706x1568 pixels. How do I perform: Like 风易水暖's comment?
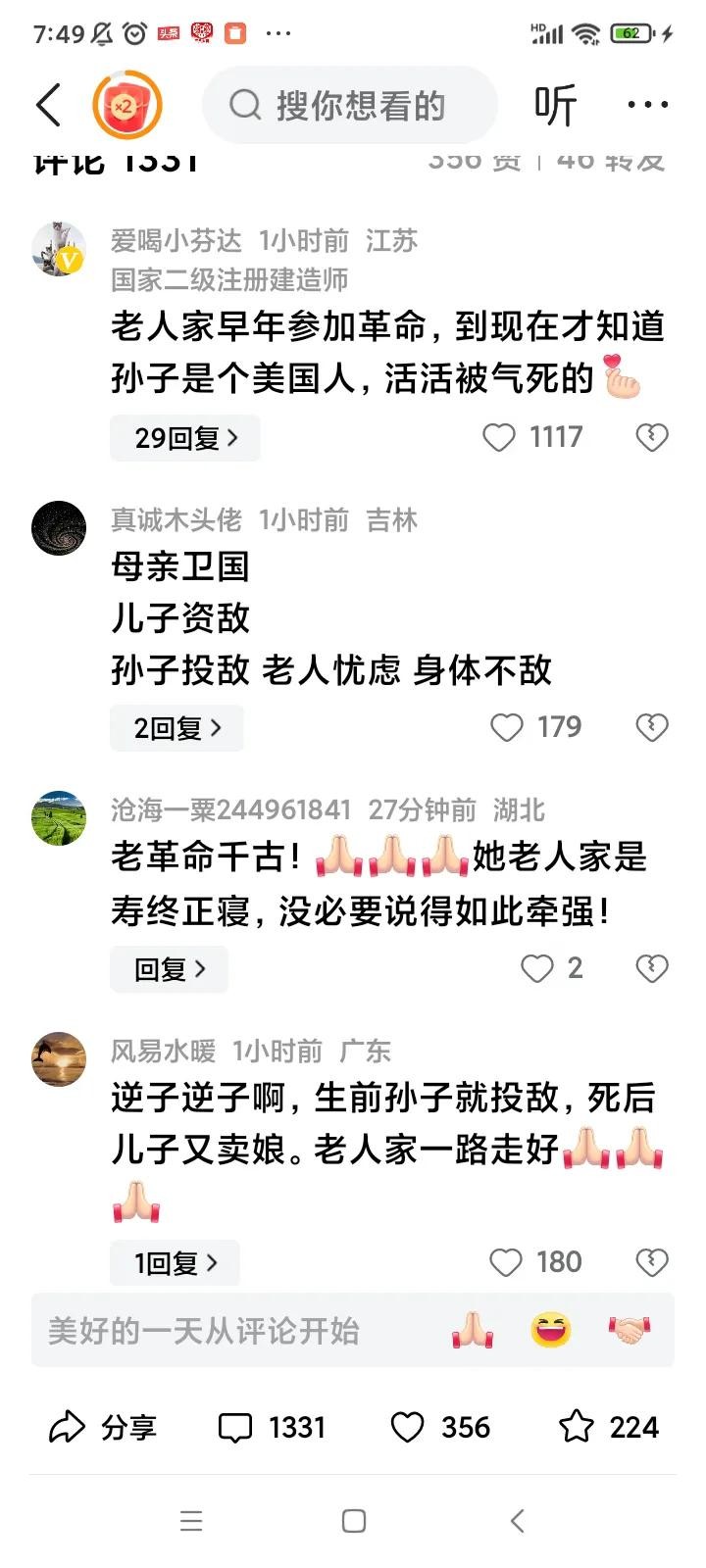pyautogui.click(x=506, y=1263)
